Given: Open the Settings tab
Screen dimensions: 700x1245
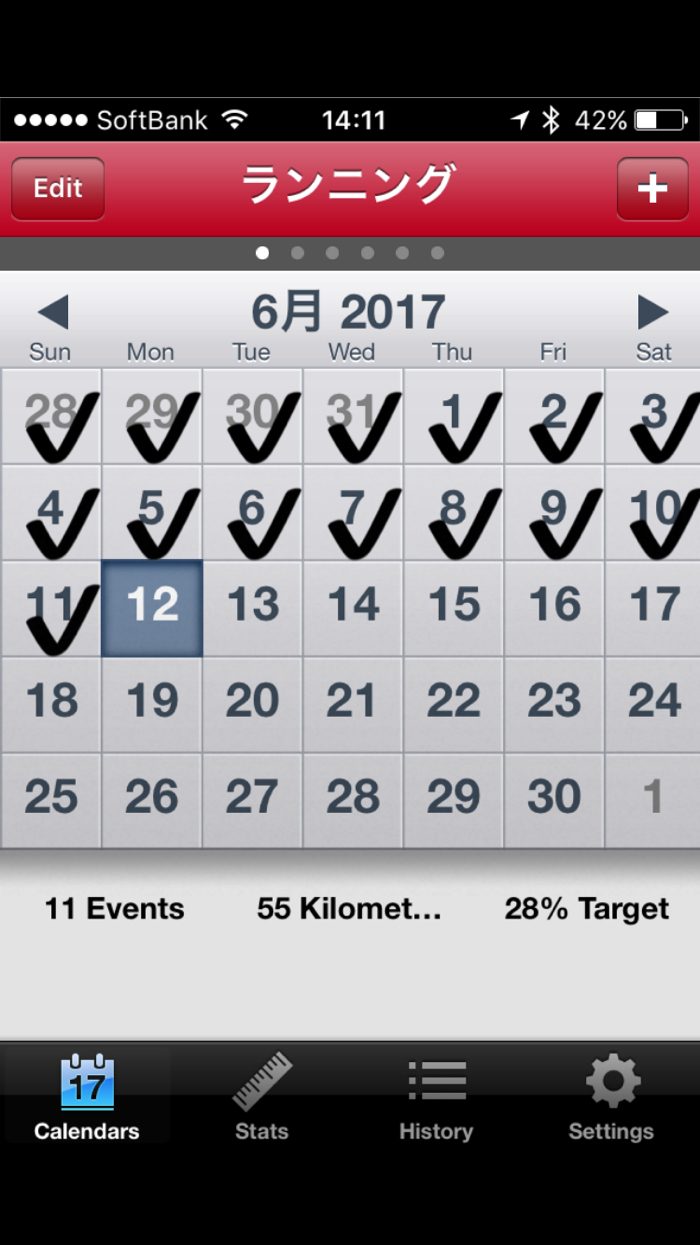Looking at the screenshot, I should pyautogui.click(x=611, y=1096).
